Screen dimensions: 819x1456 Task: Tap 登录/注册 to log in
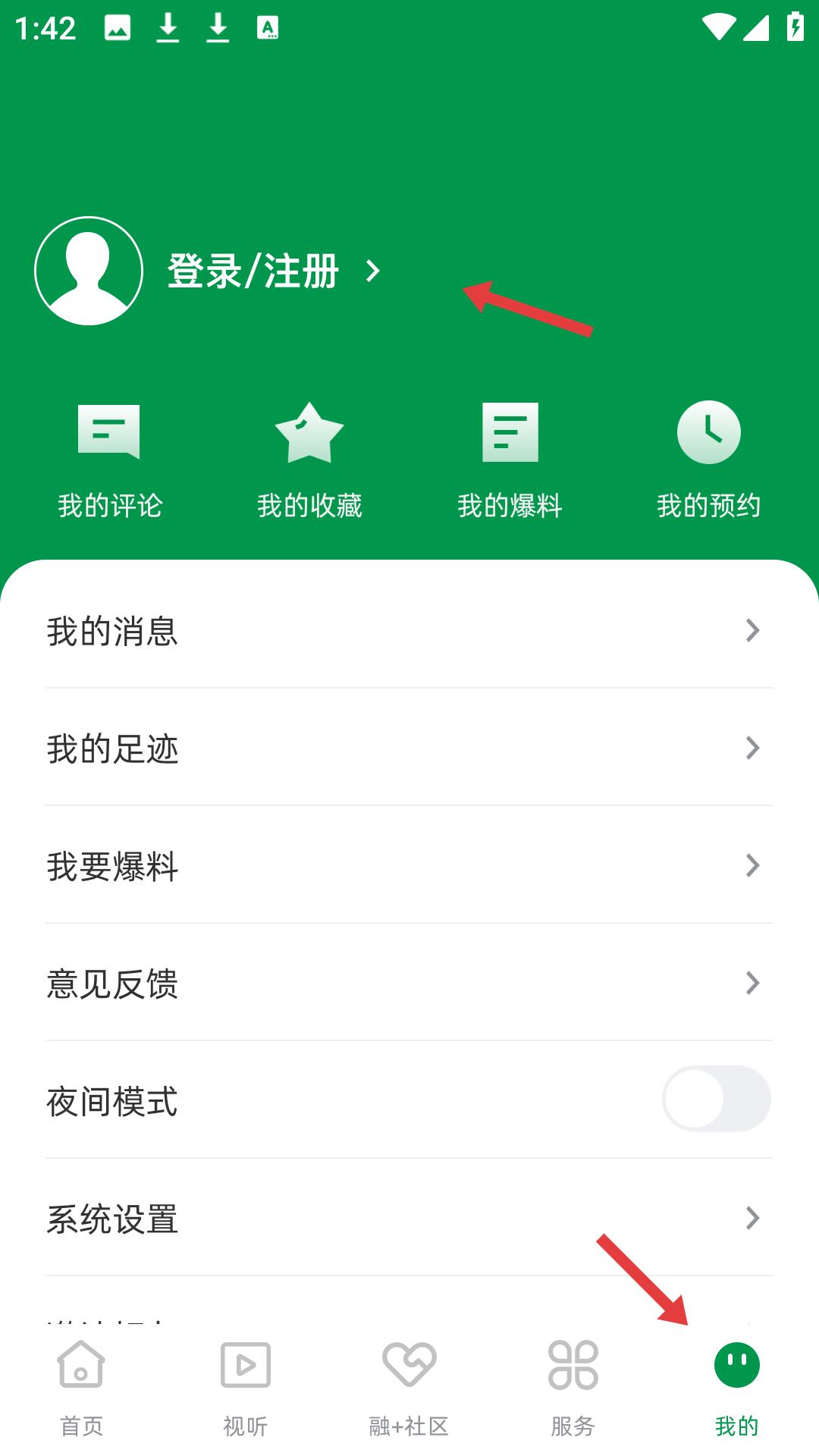(254, 271)
